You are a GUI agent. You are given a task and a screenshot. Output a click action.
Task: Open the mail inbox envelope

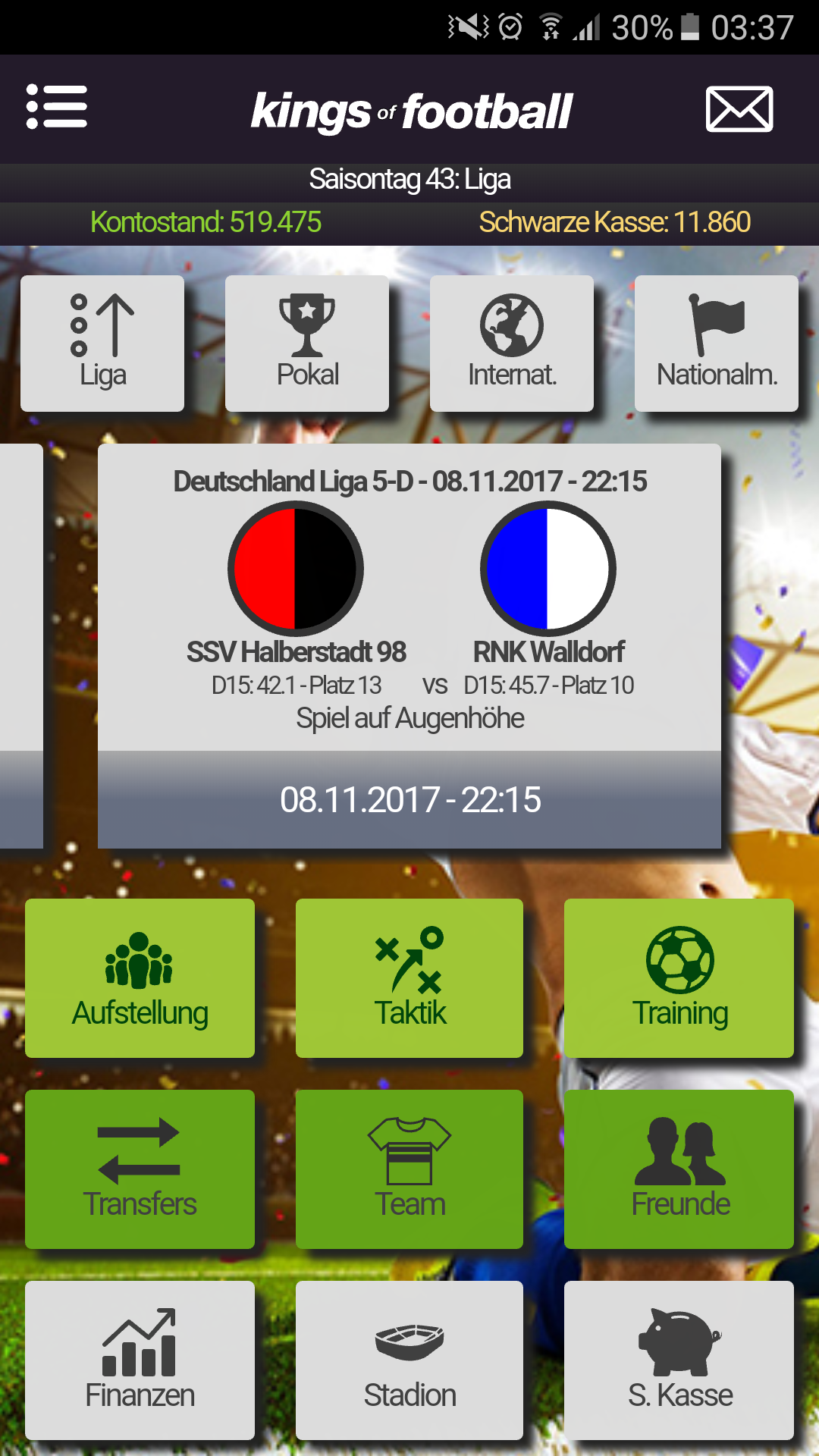click(x=739, y=109)
